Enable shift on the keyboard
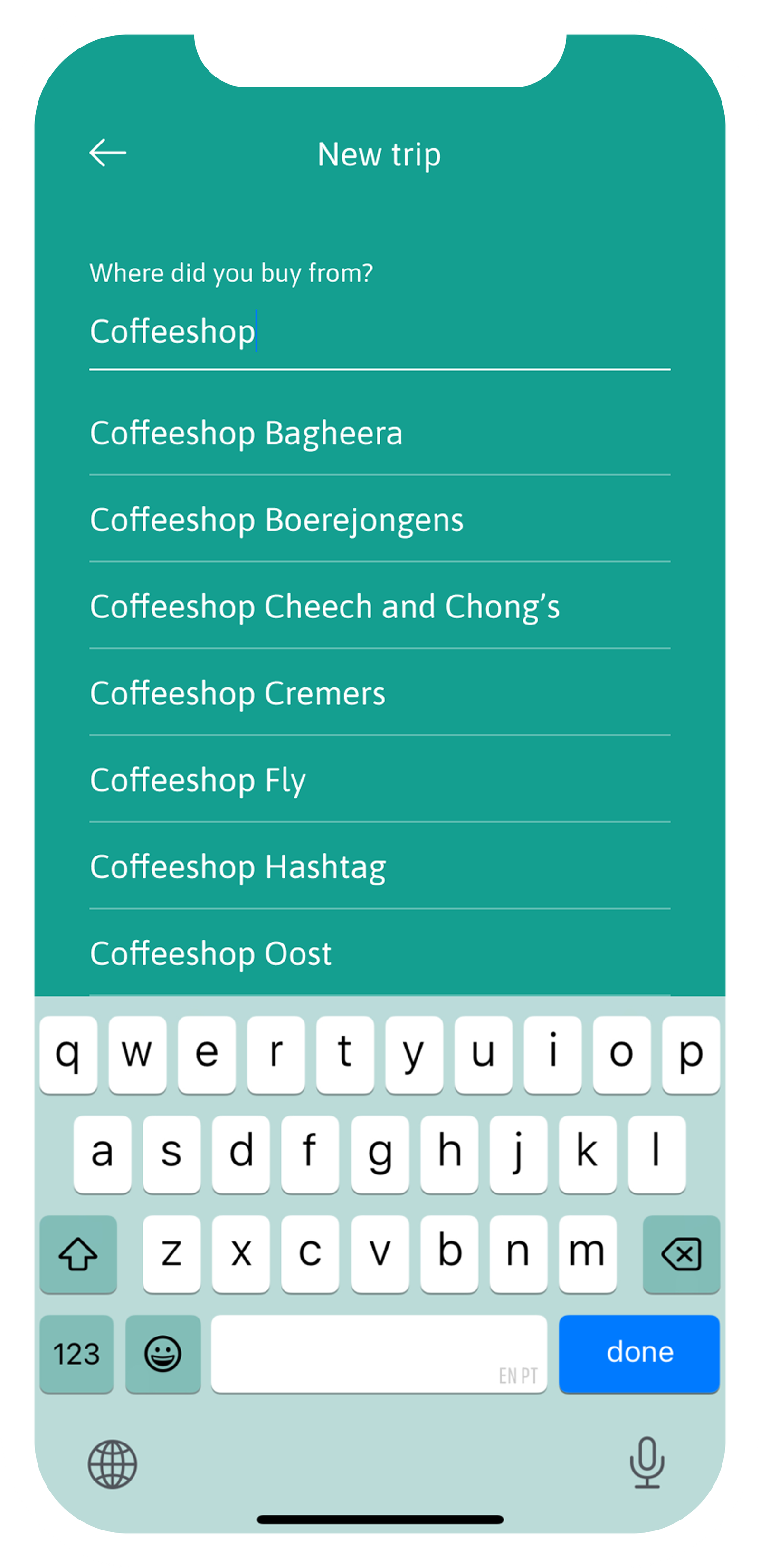This screenshot has height=1568, width=760. click(78, 1253)
